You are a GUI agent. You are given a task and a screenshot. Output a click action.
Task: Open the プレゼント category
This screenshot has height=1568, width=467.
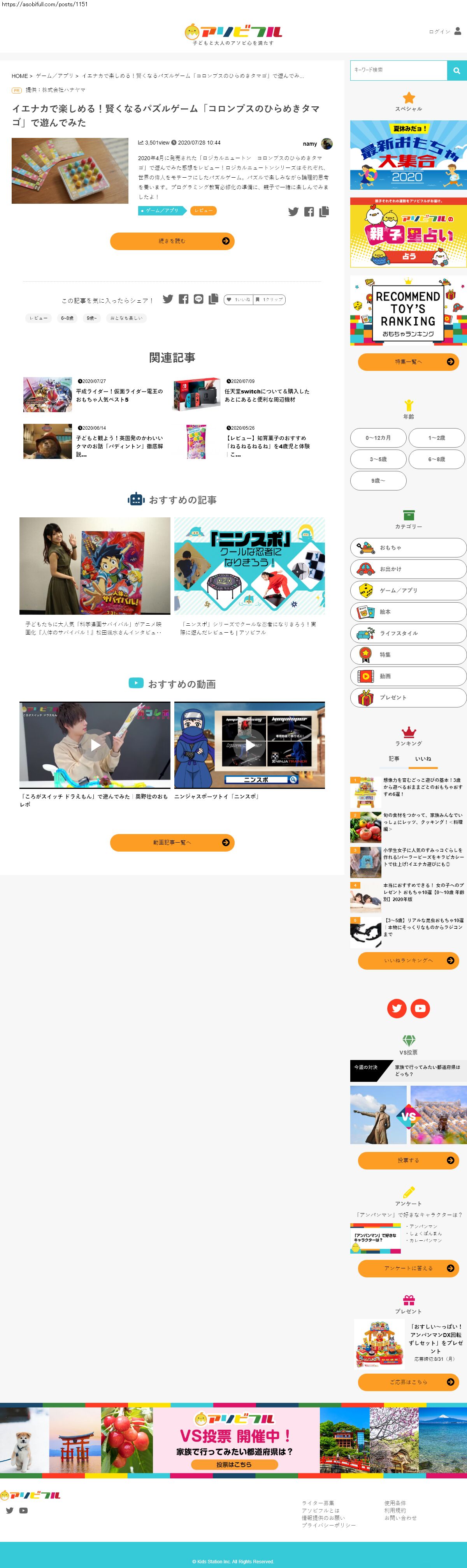point(408,698)
